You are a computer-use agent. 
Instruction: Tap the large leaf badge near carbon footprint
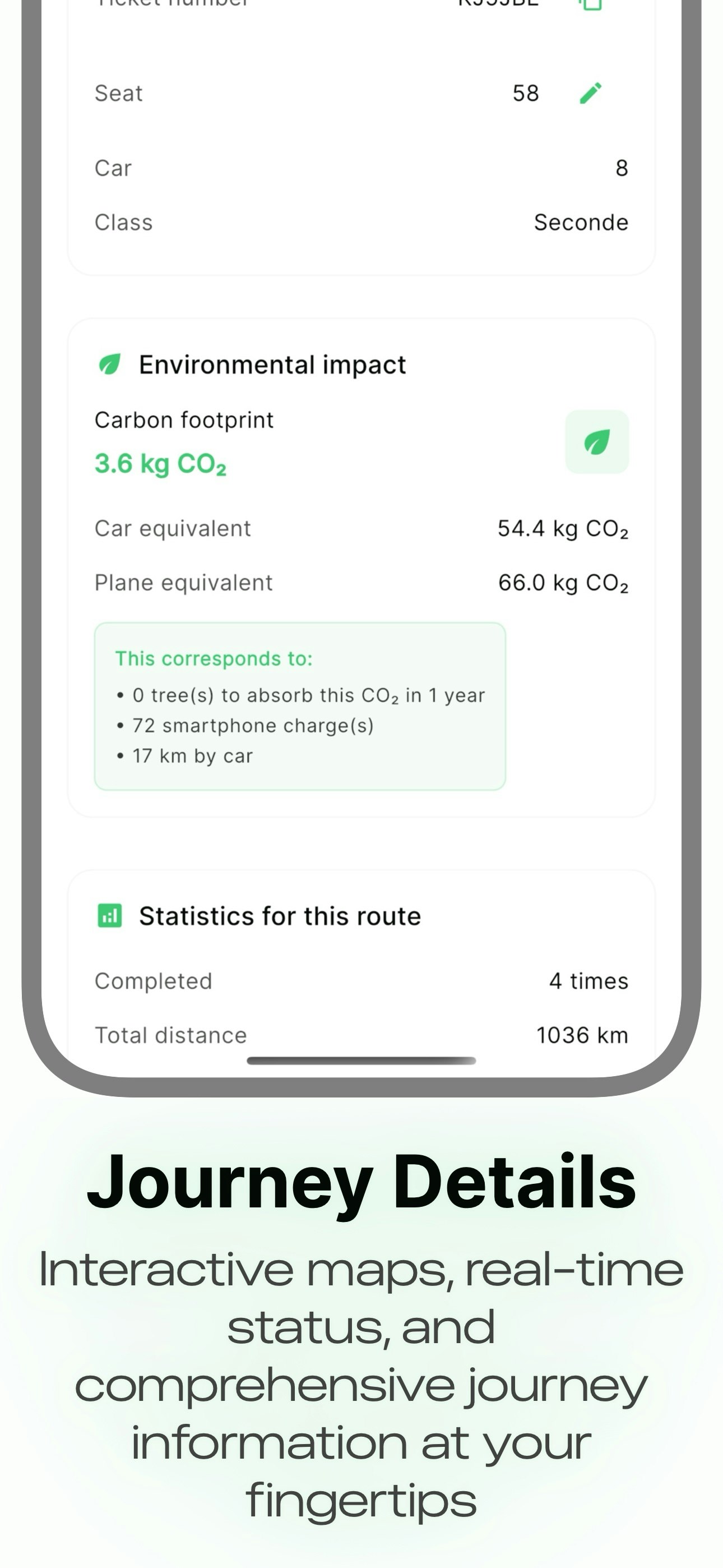coord(597,442)
